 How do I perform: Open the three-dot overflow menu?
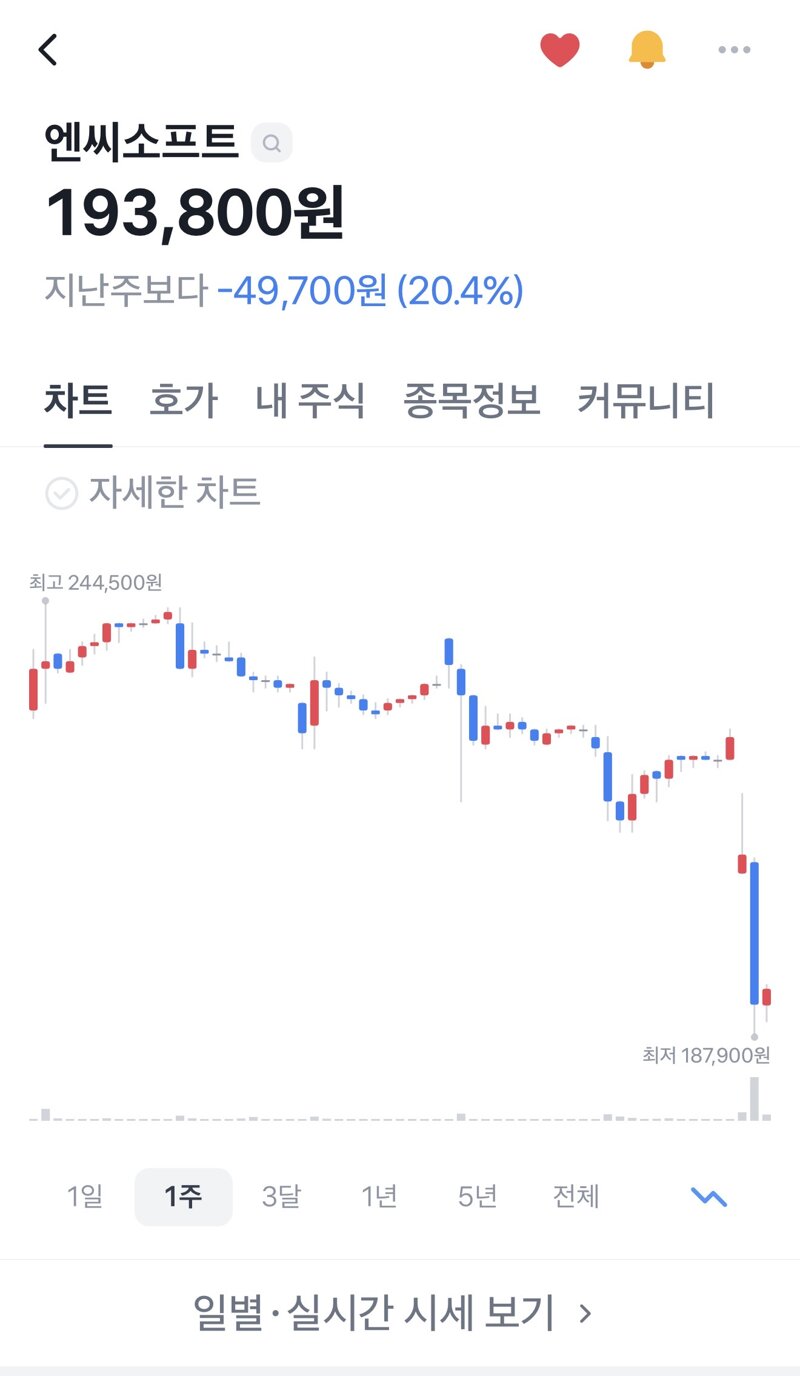pyautogui.click(x=734, y=49)
